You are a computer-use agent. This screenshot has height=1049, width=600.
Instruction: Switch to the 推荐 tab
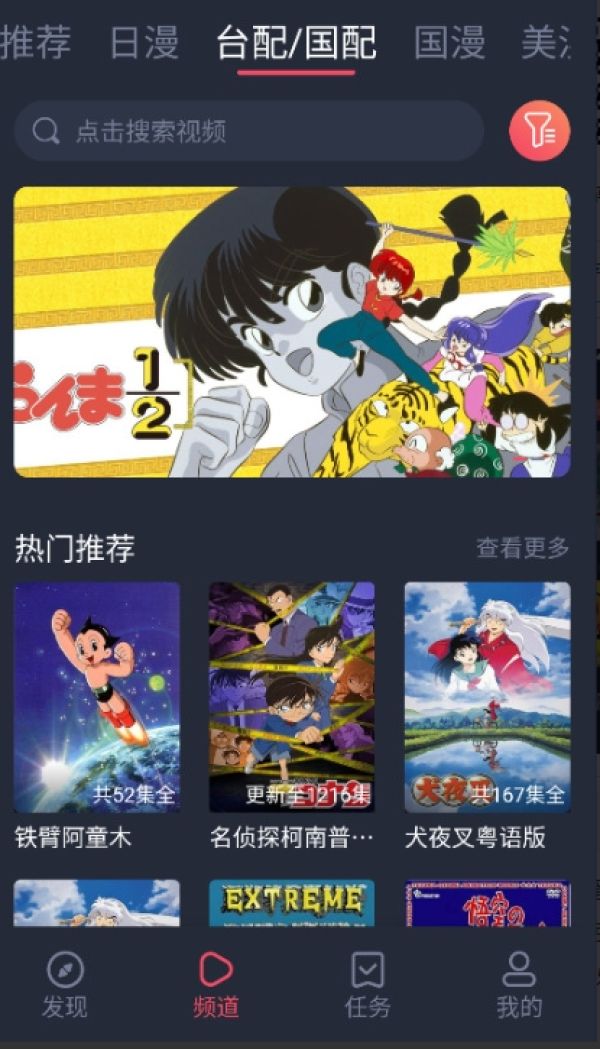(x=36, y=43)
